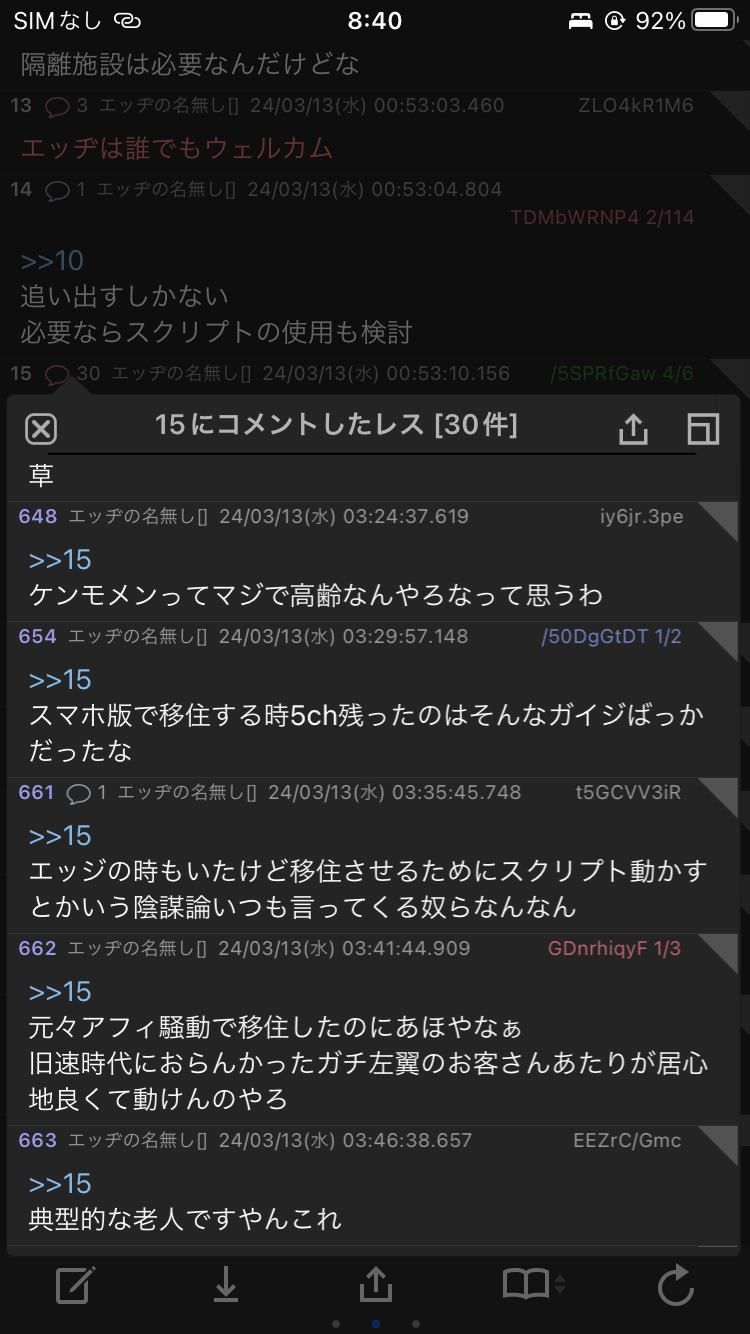
Task: Close the comments popup for post 15
Action: (x=40, y=429)
